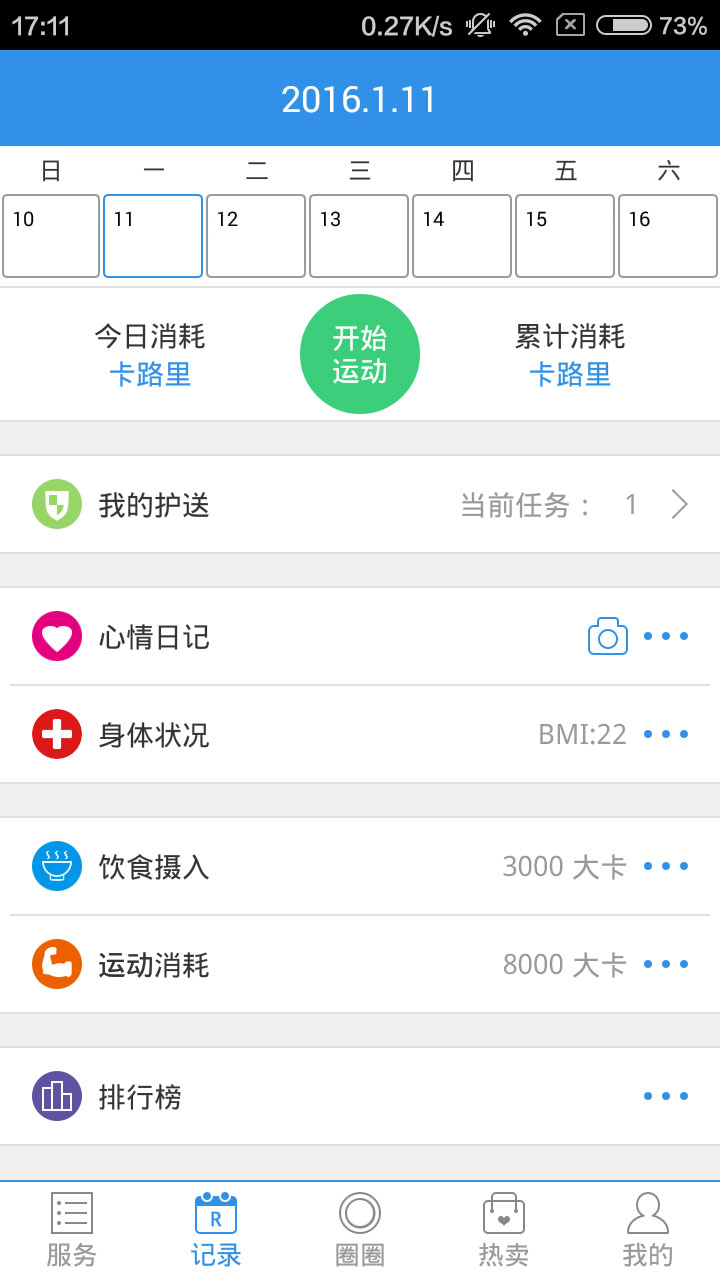
Task: Open the 我的 profile tab
Action: (x=648, y=1230)
